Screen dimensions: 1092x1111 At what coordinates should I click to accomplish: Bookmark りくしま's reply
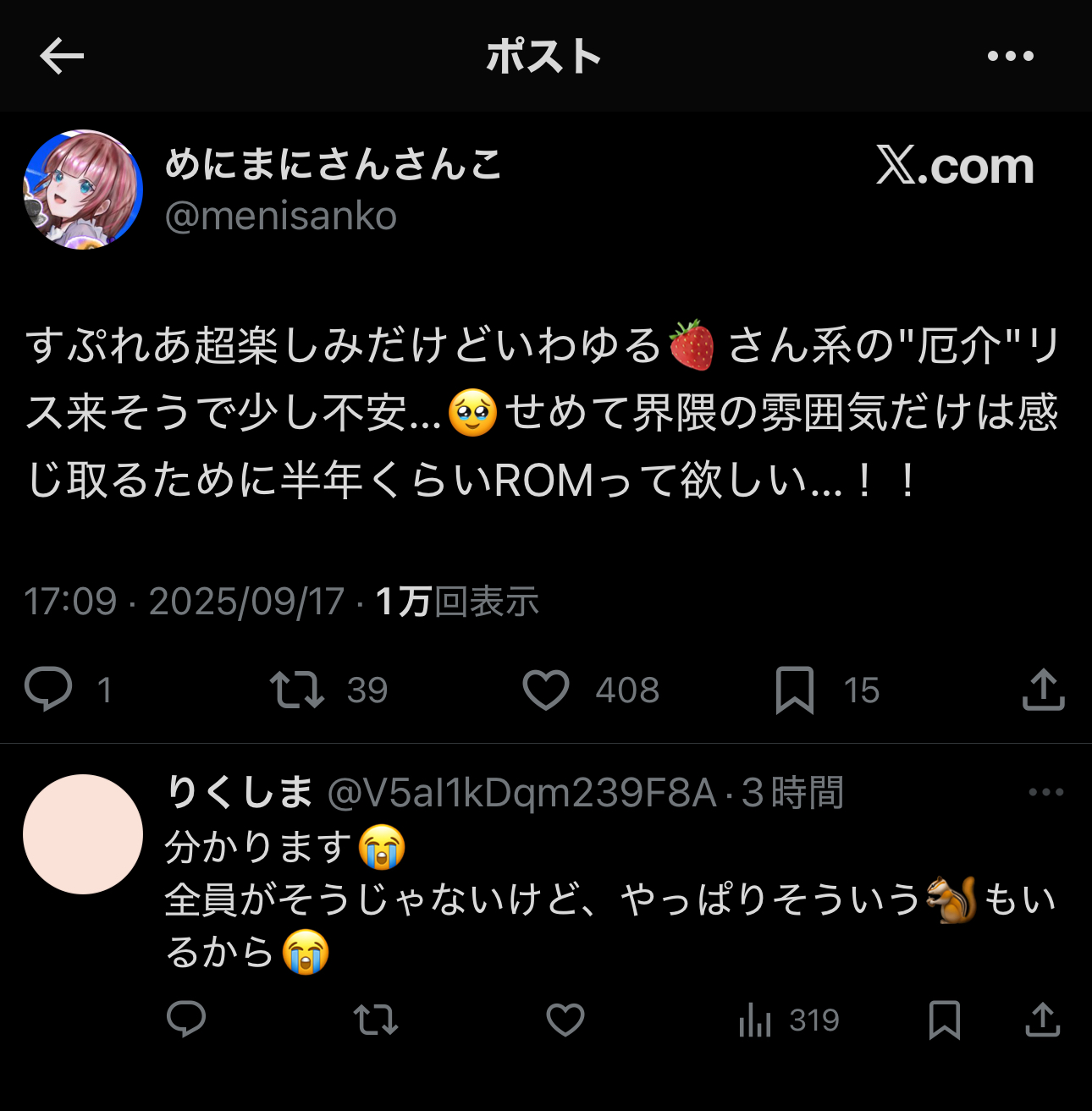945,1020
